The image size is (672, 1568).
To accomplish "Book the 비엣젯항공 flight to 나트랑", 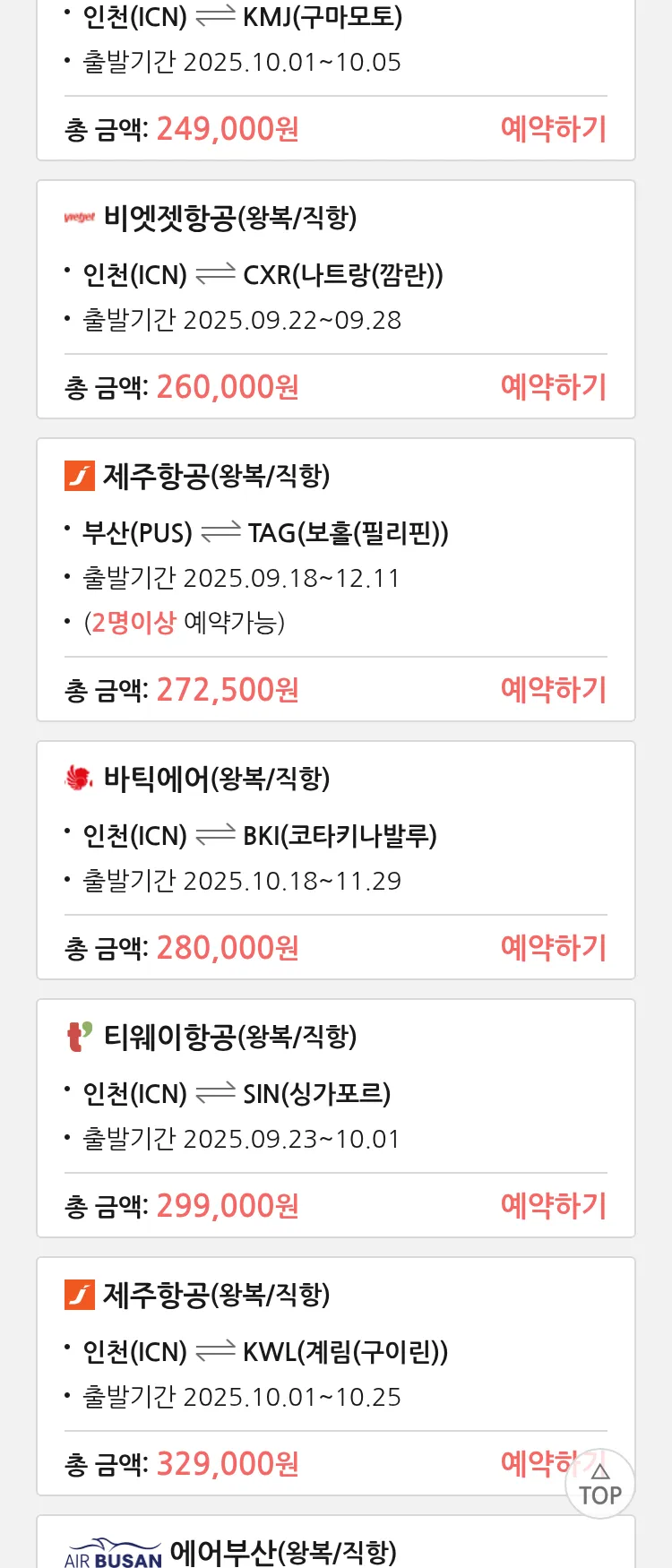I will pos(553,387).
